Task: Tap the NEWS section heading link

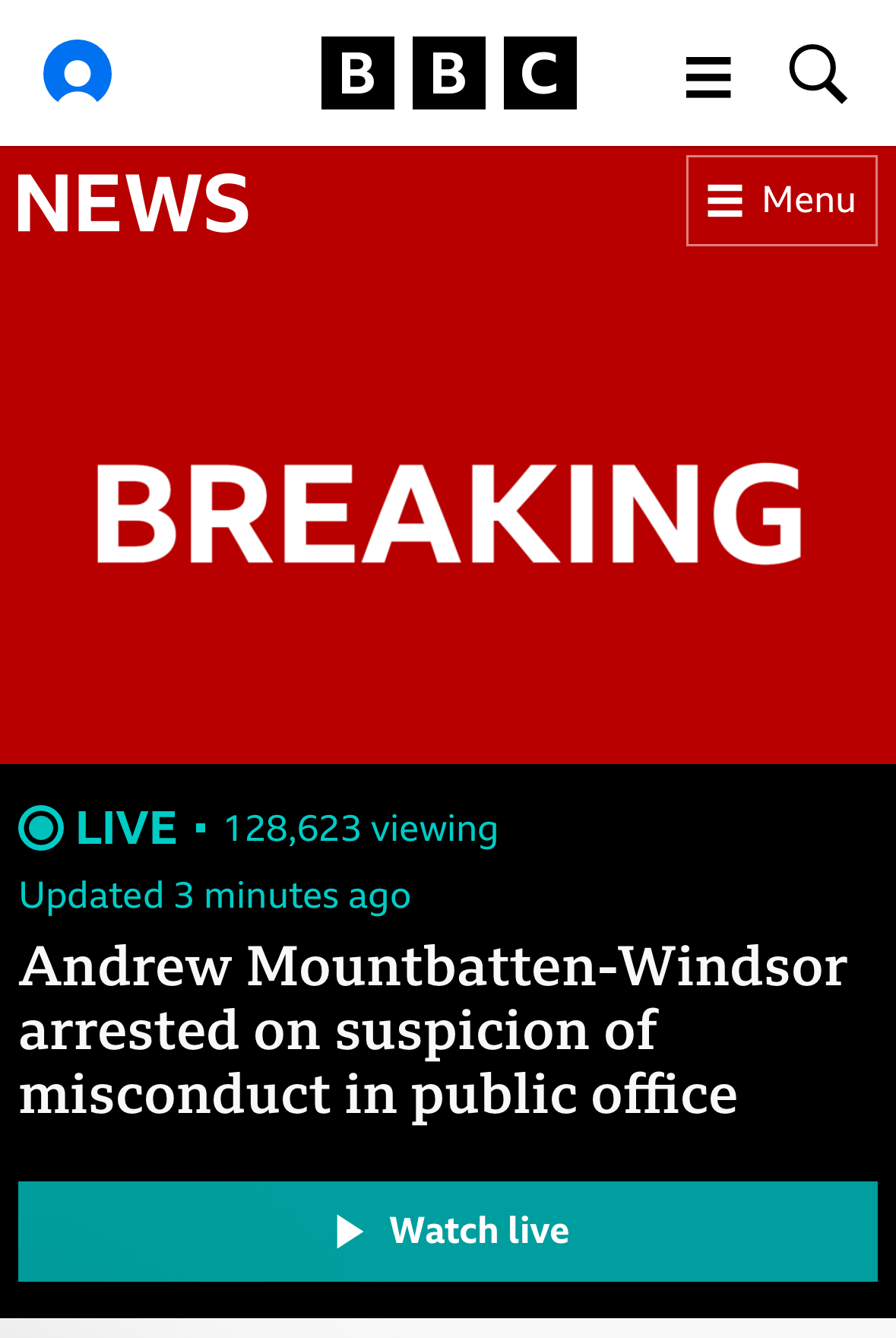Action: [x=133, y=204]
